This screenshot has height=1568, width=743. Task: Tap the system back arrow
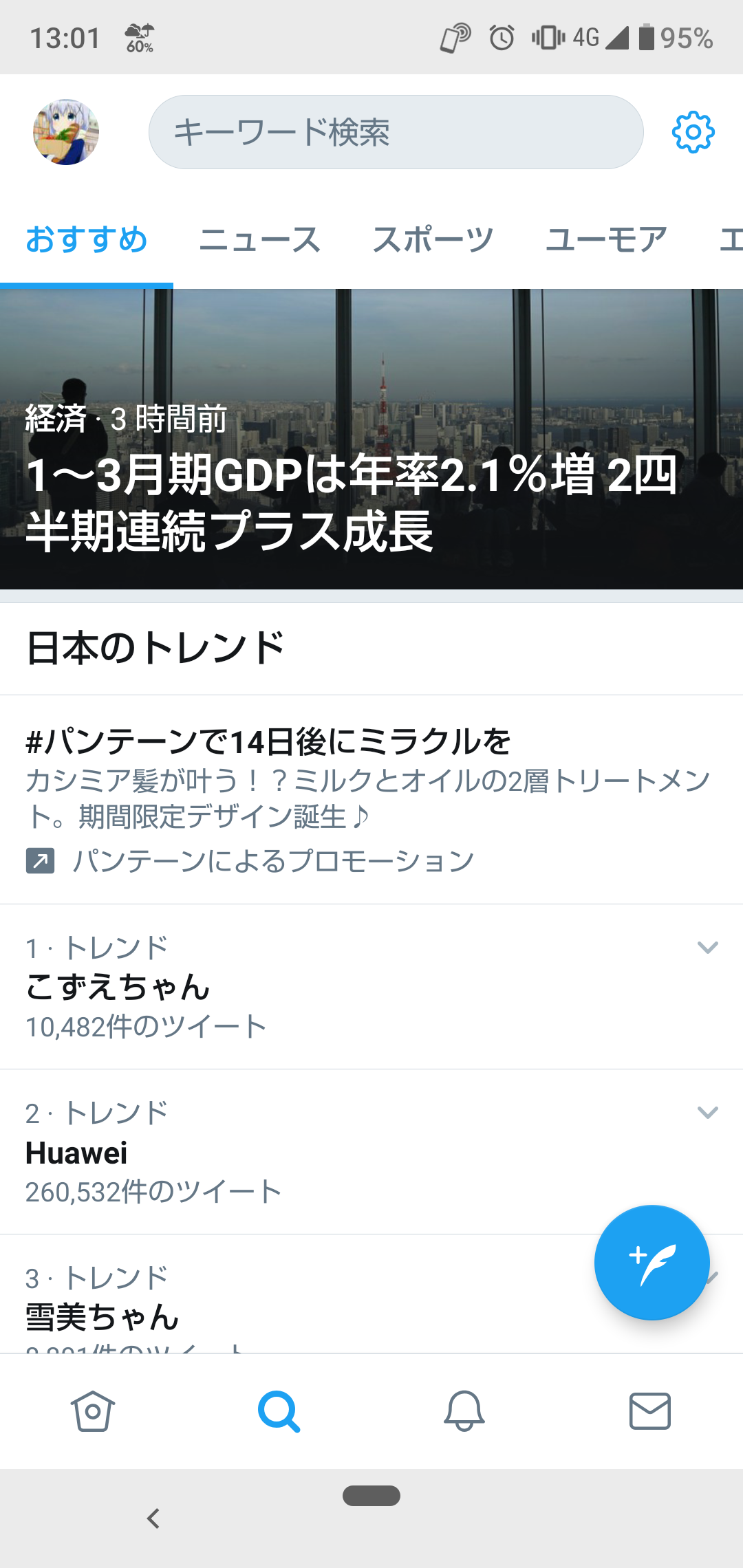click(153, 1518)
